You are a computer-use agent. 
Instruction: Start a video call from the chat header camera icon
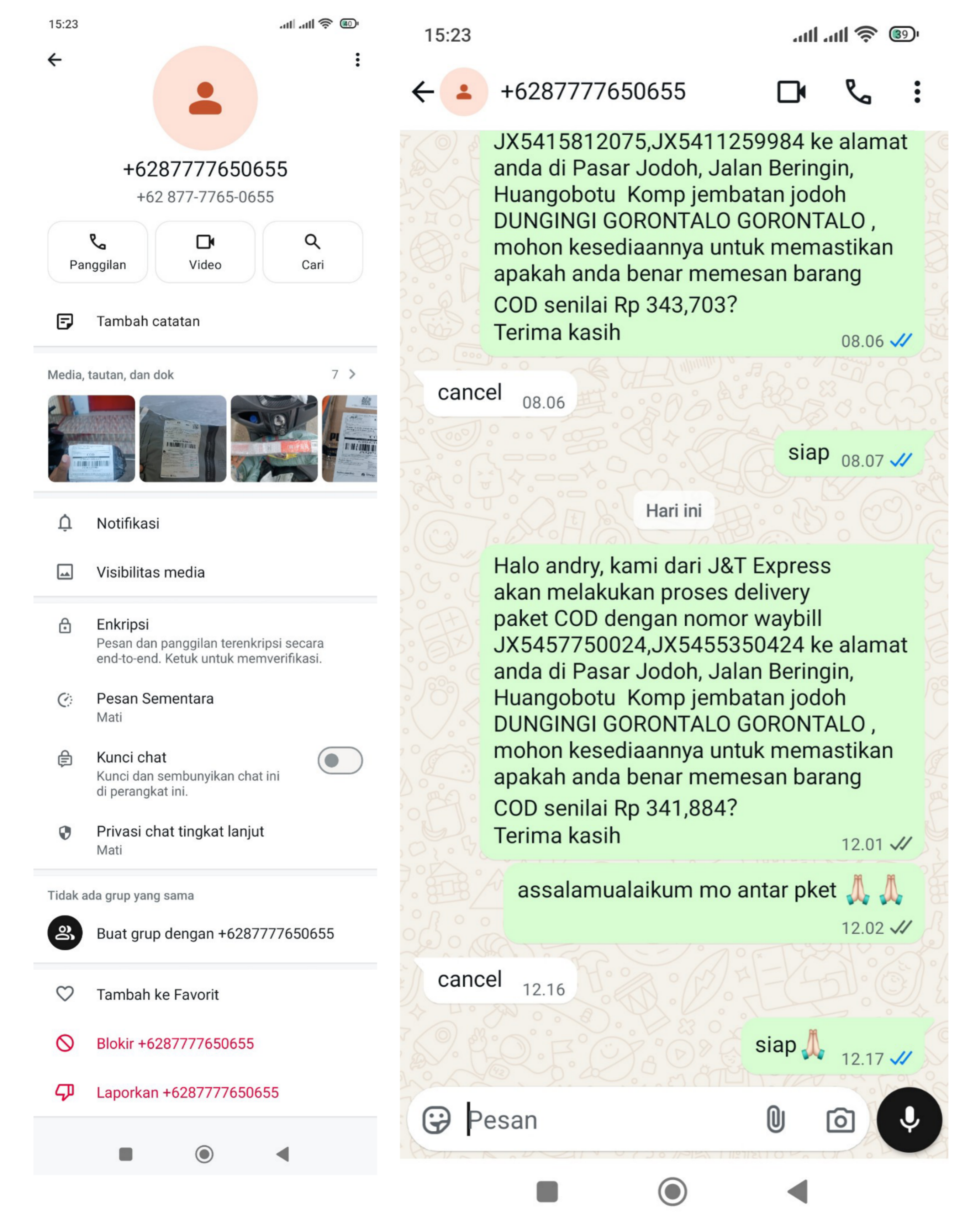click(791, 91)
